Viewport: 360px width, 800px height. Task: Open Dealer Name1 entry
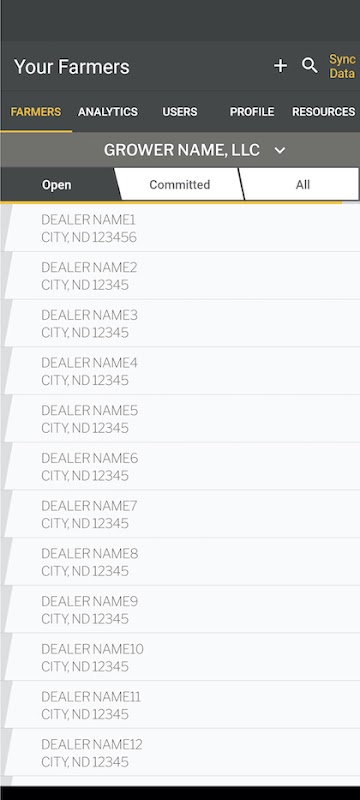click(x=182, y=228)
